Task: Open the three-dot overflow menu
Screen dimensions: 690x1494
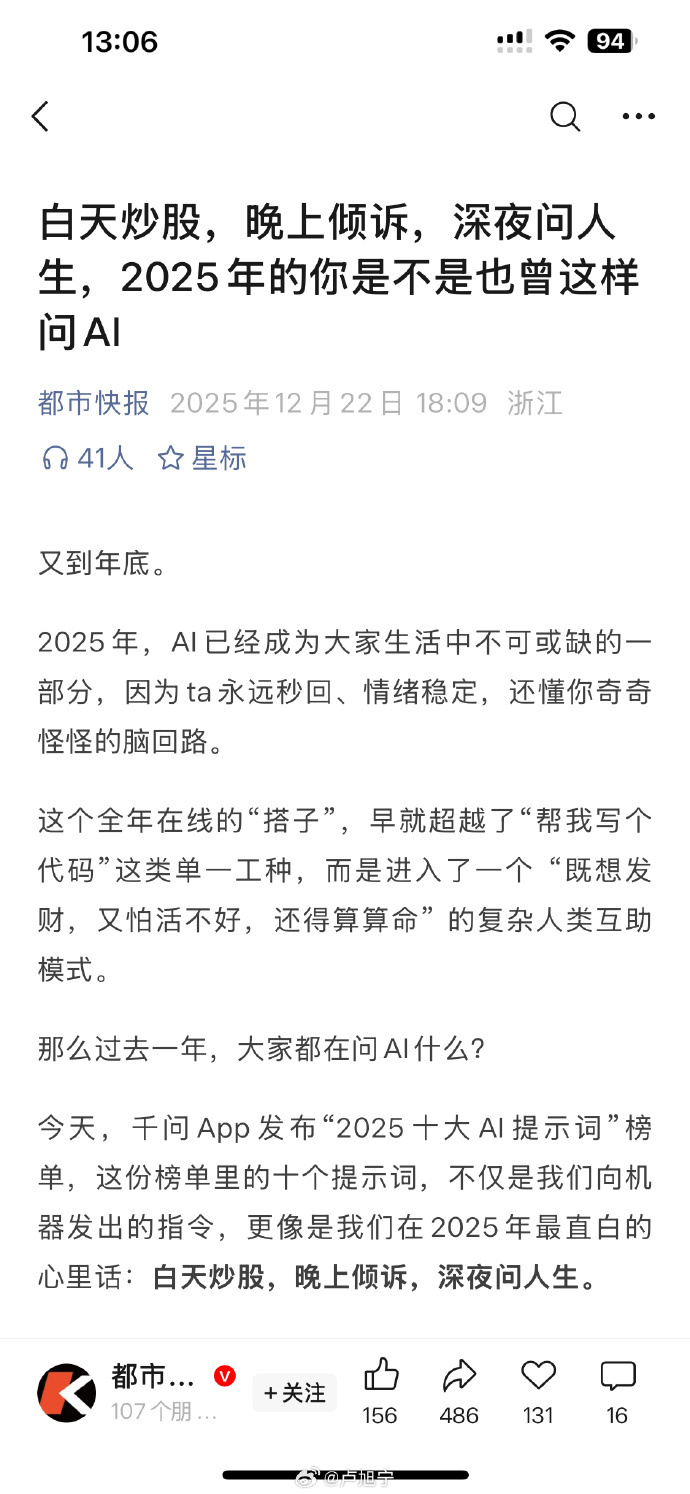Action: (638, 117)
